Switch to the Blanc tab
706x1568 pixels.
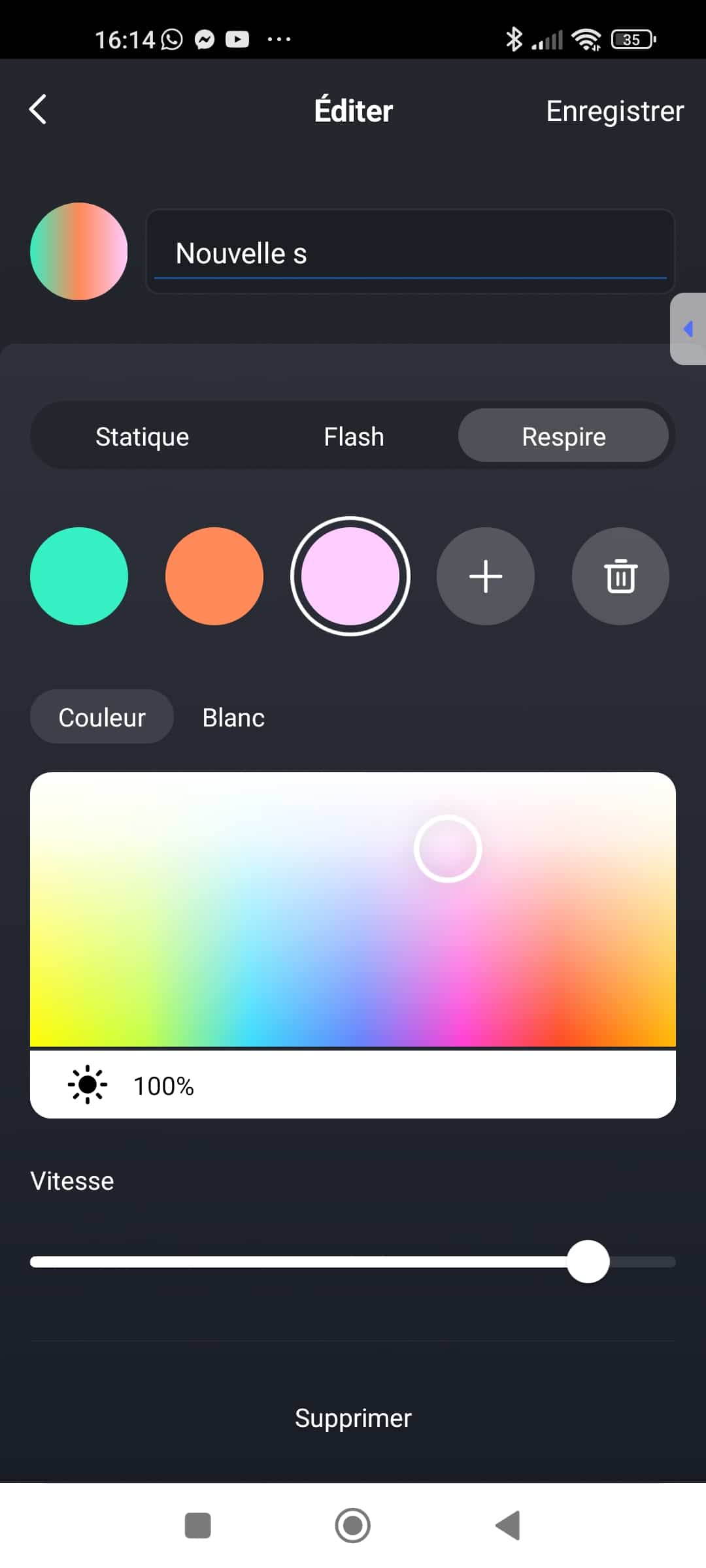point(233,717)
